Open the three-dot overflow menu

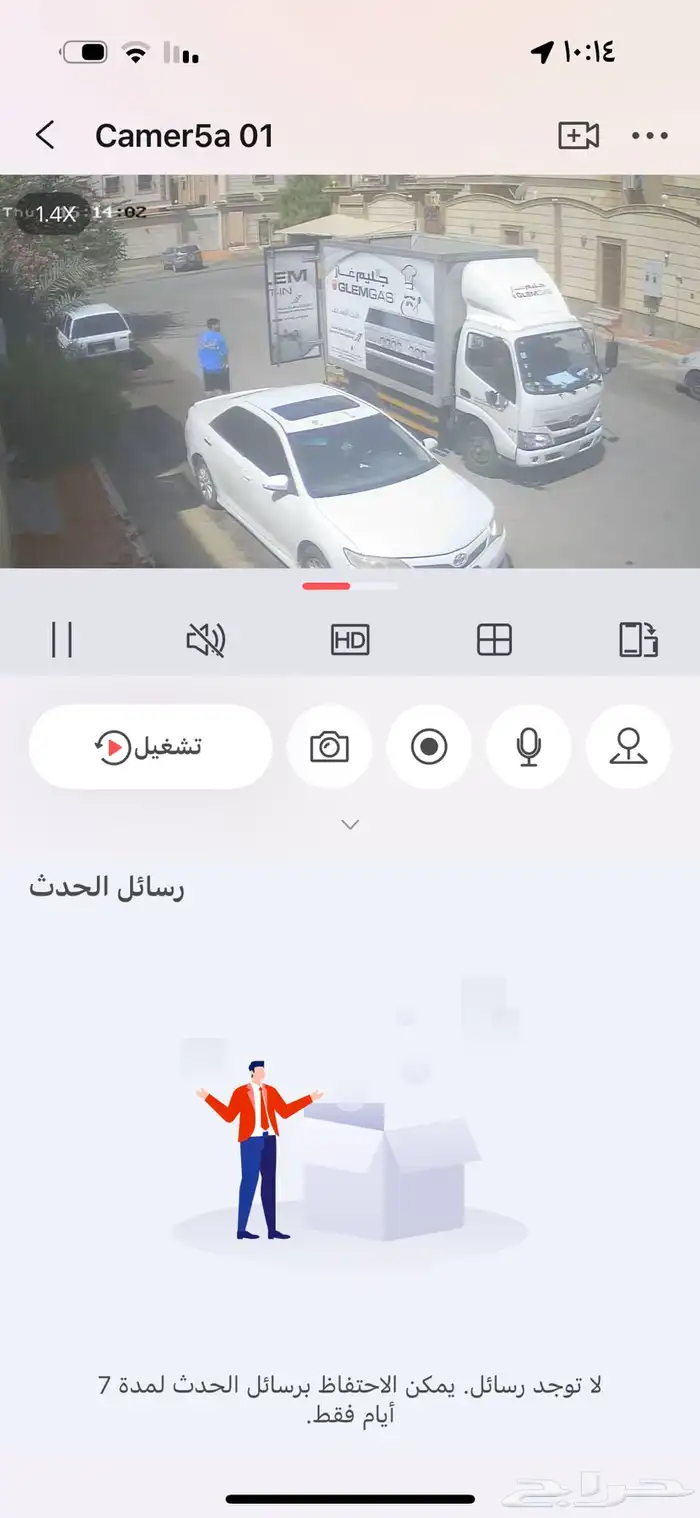[650, 136]
